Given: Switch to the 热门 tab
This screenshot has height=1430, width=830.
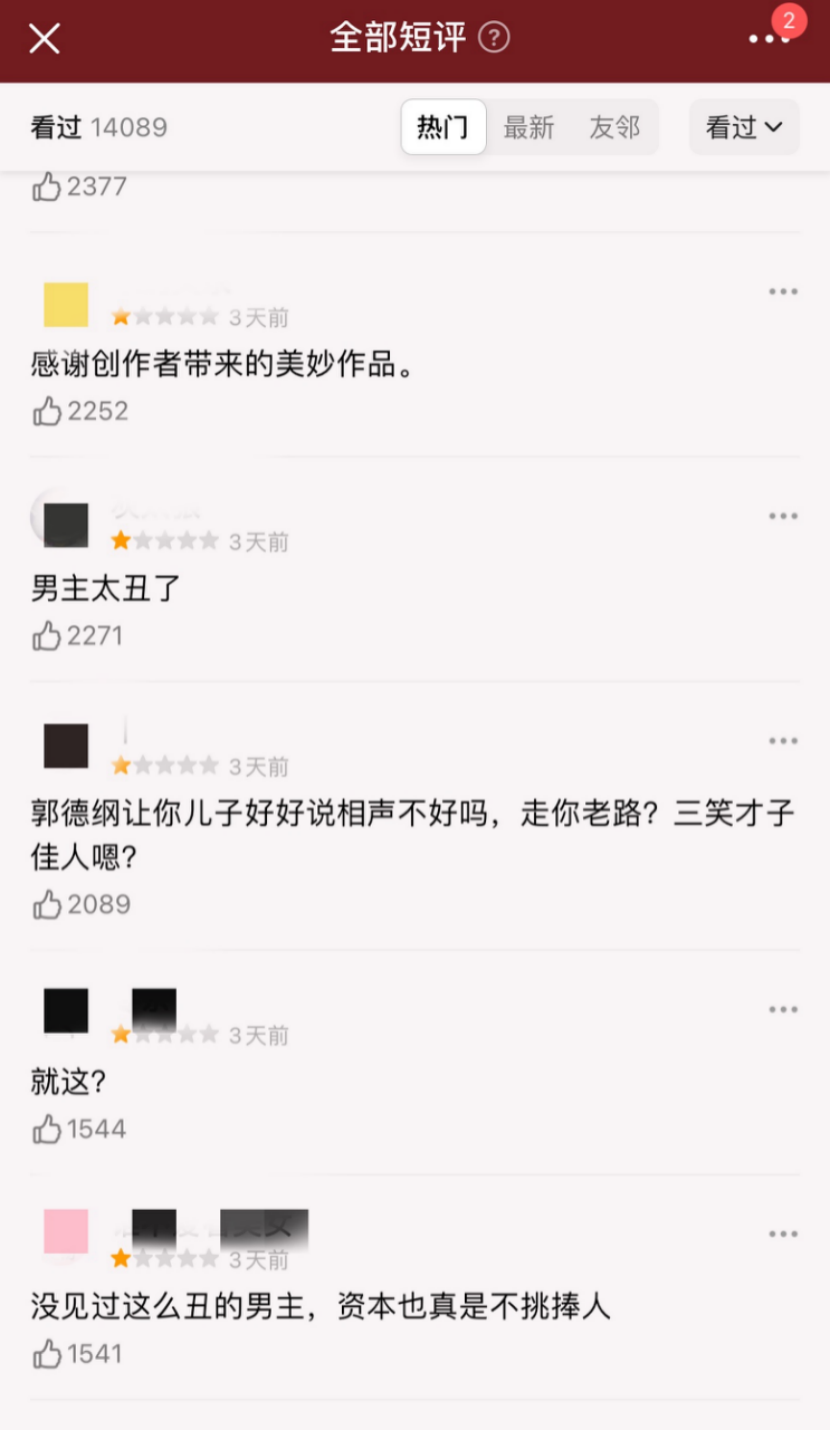Looking at the screenshot, I should click(443, 127).
